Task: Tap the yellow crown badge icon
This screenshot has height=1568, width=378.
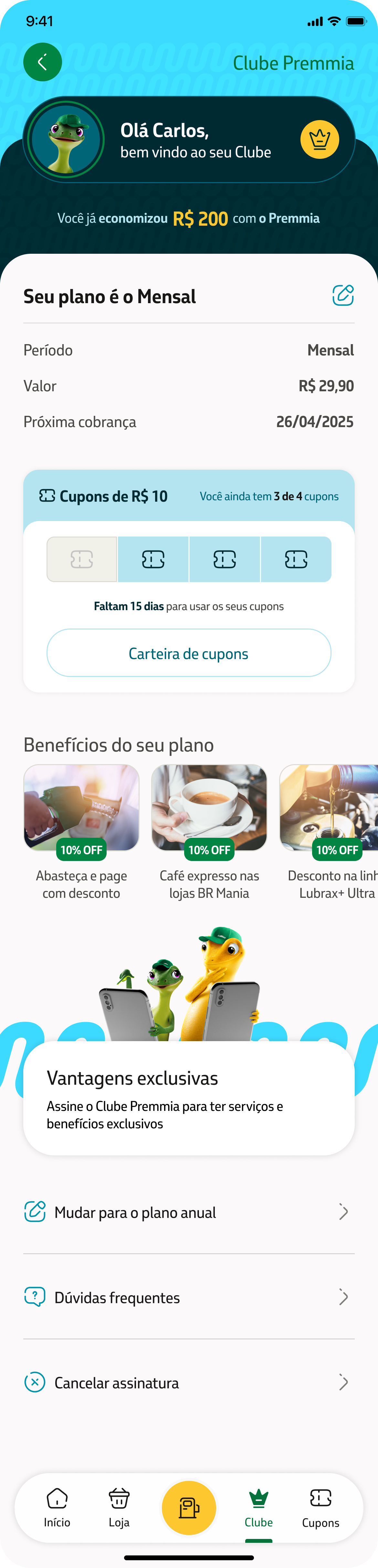Action: [x=320, y=139]
